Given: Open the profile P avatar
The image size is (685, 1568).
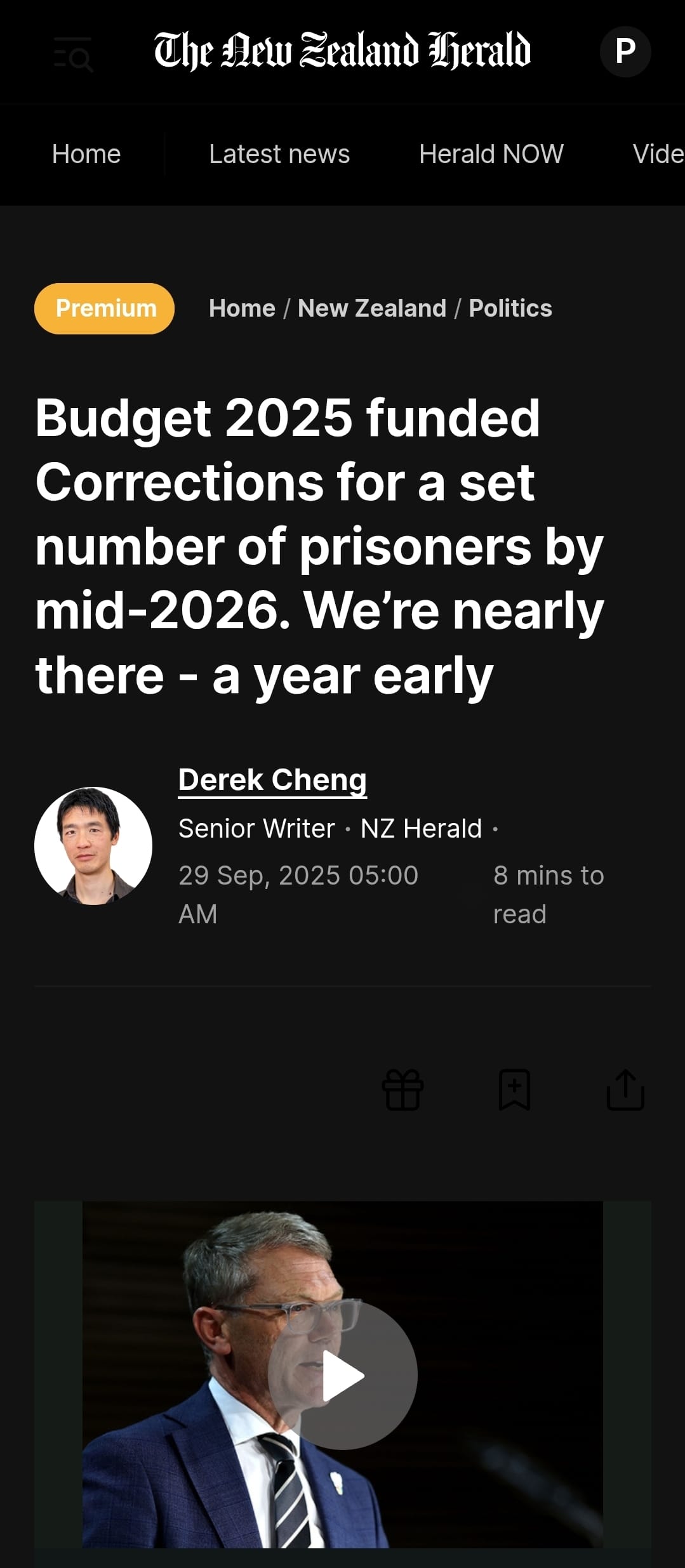Looking at the screenshot, I should click(x=625, y=51).
